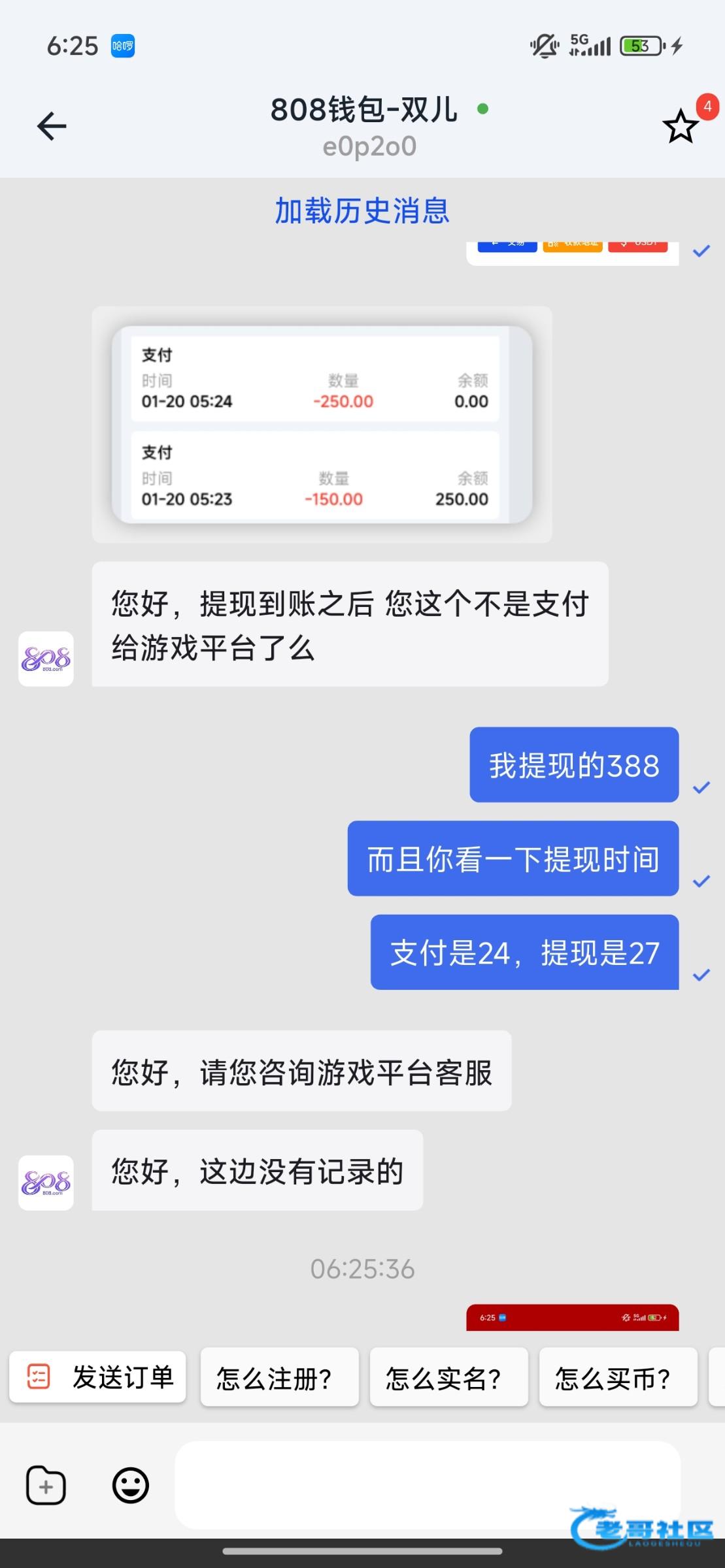Screen dimensions: 725x1568
Task: Open the attach file plus icon
Action: 46,1486
